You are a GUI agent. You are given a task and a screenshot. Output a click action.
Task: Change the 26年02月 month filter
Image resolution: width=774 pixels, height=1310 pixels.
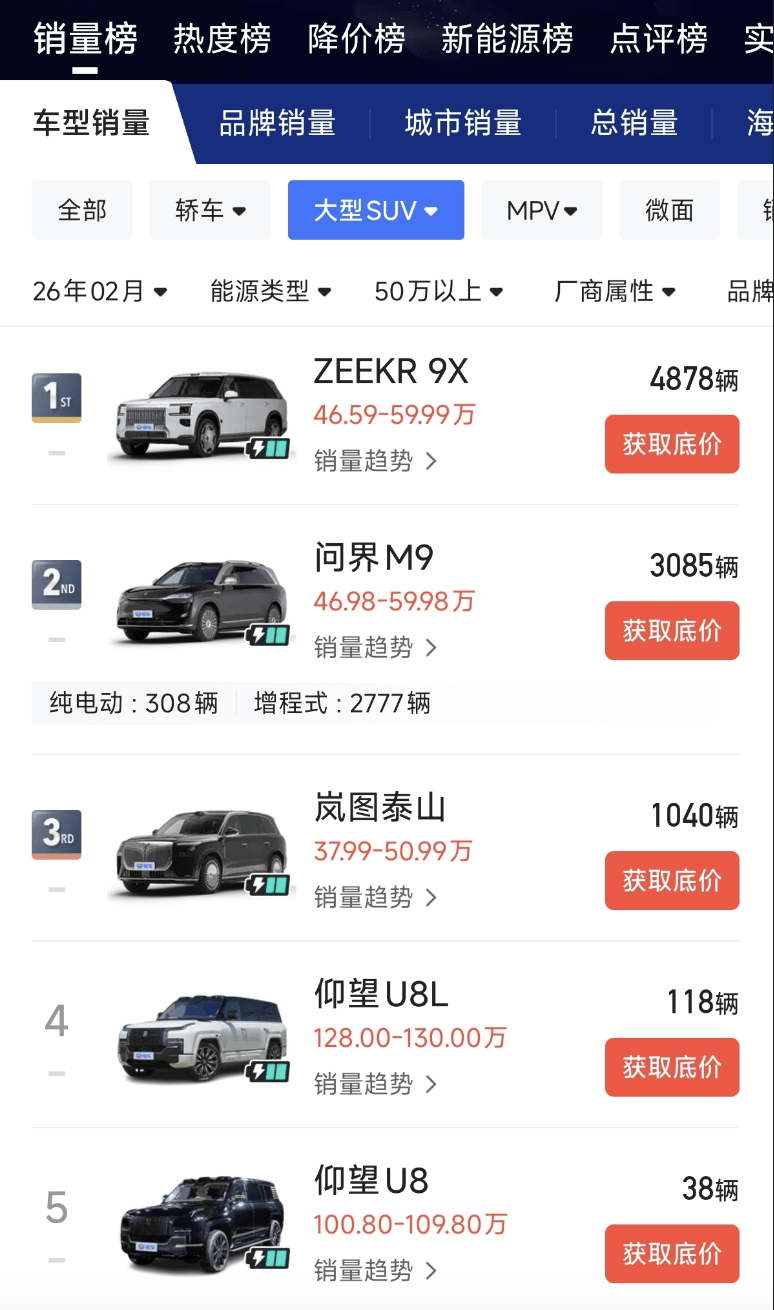100,291
